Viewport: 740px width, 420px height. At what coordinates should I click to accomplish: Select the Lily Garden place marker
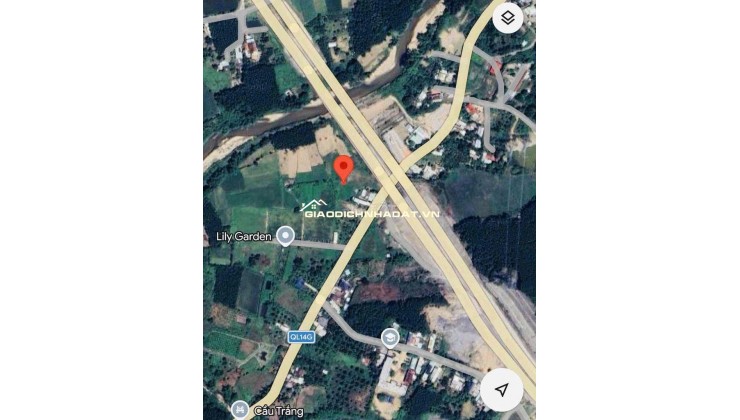285,236
